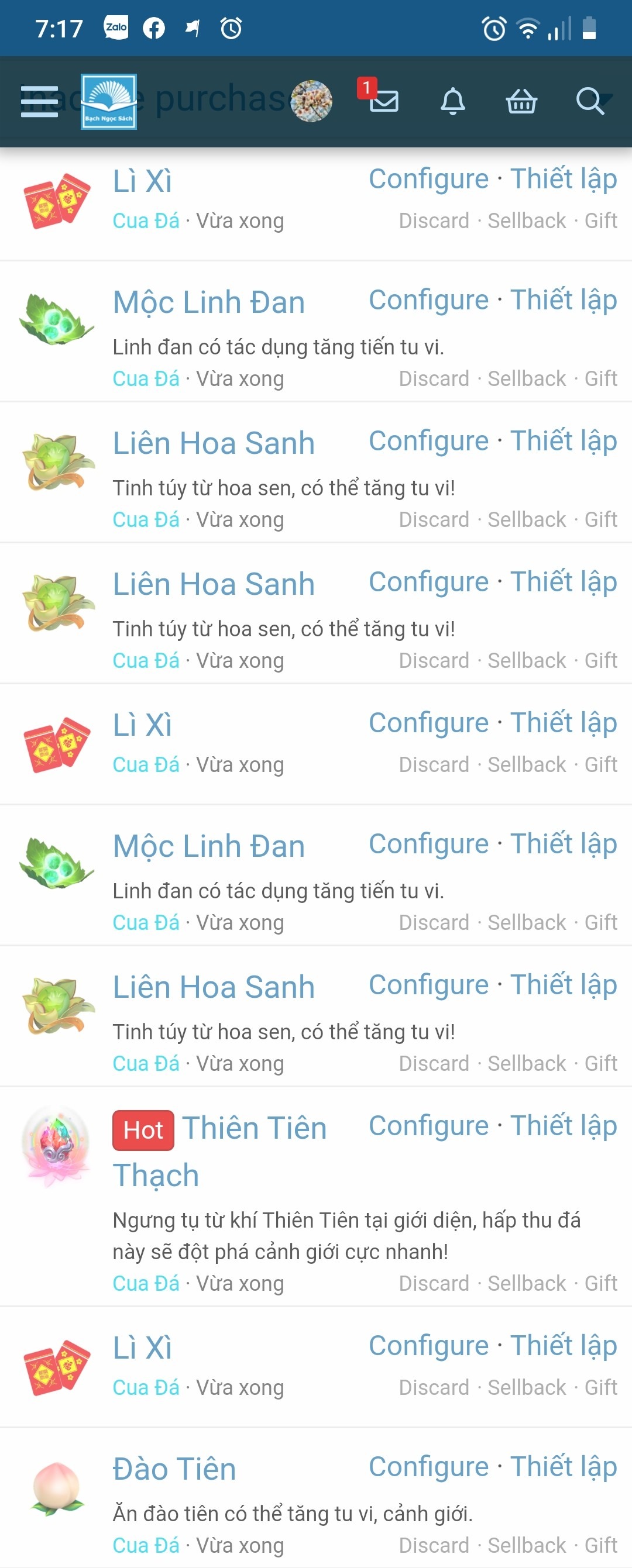Open the shopping basket
The width and height of the screenshot is (632, 1568).
click(x=521, y=101)
